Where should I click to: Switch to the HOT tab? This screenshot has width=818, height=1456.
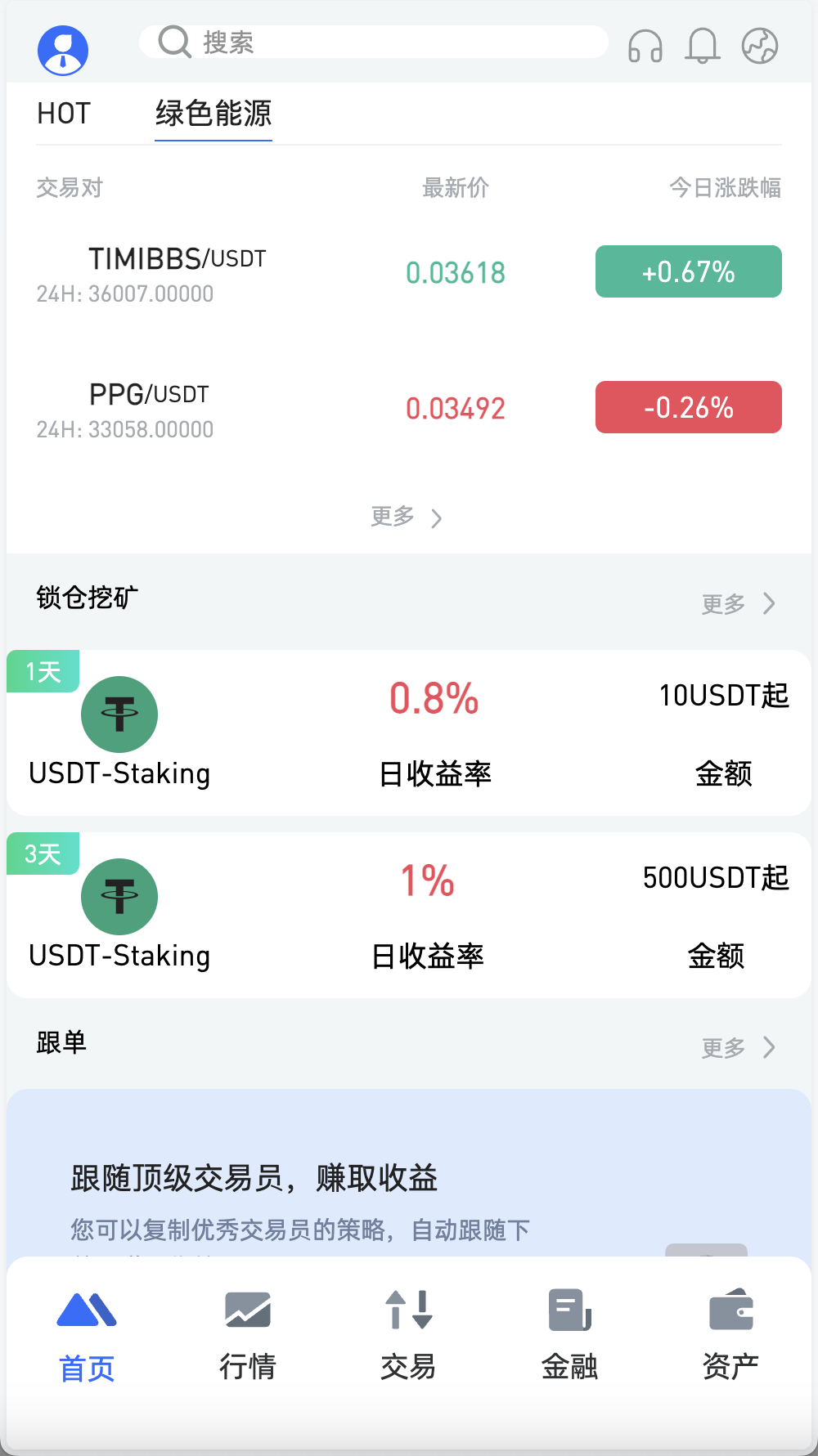[63, 114]
